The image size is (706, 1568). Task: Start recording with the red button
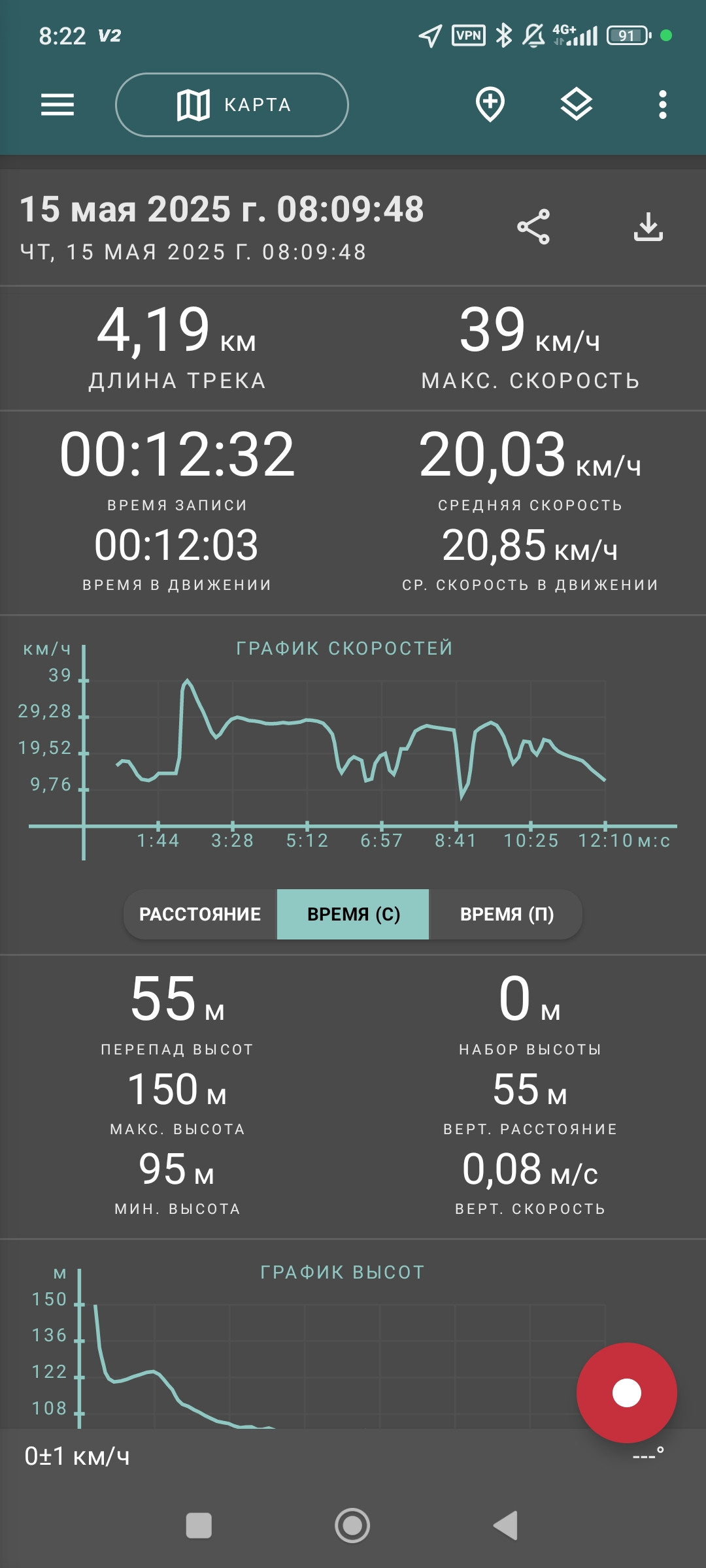[627, 1393]
